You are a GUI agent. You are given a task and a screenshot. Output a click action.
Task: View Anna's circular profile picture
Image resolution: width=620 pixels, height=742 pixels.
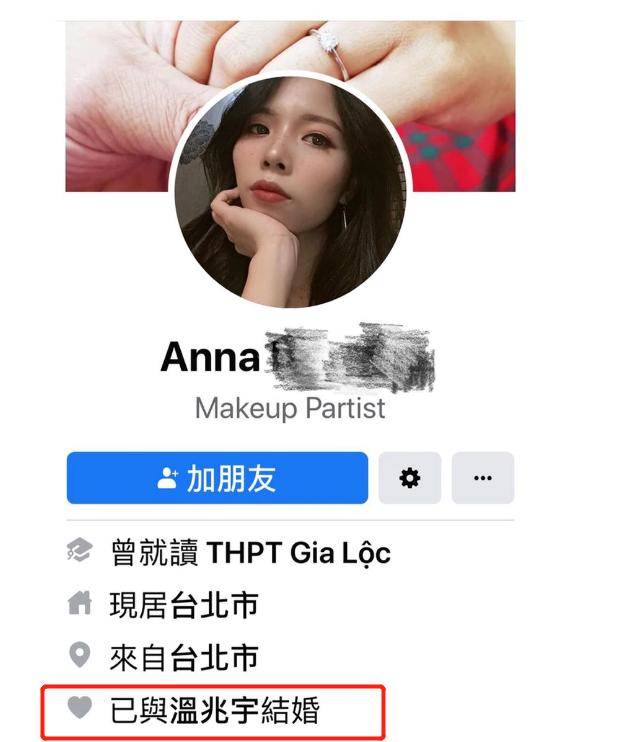[x=291, y=190]
